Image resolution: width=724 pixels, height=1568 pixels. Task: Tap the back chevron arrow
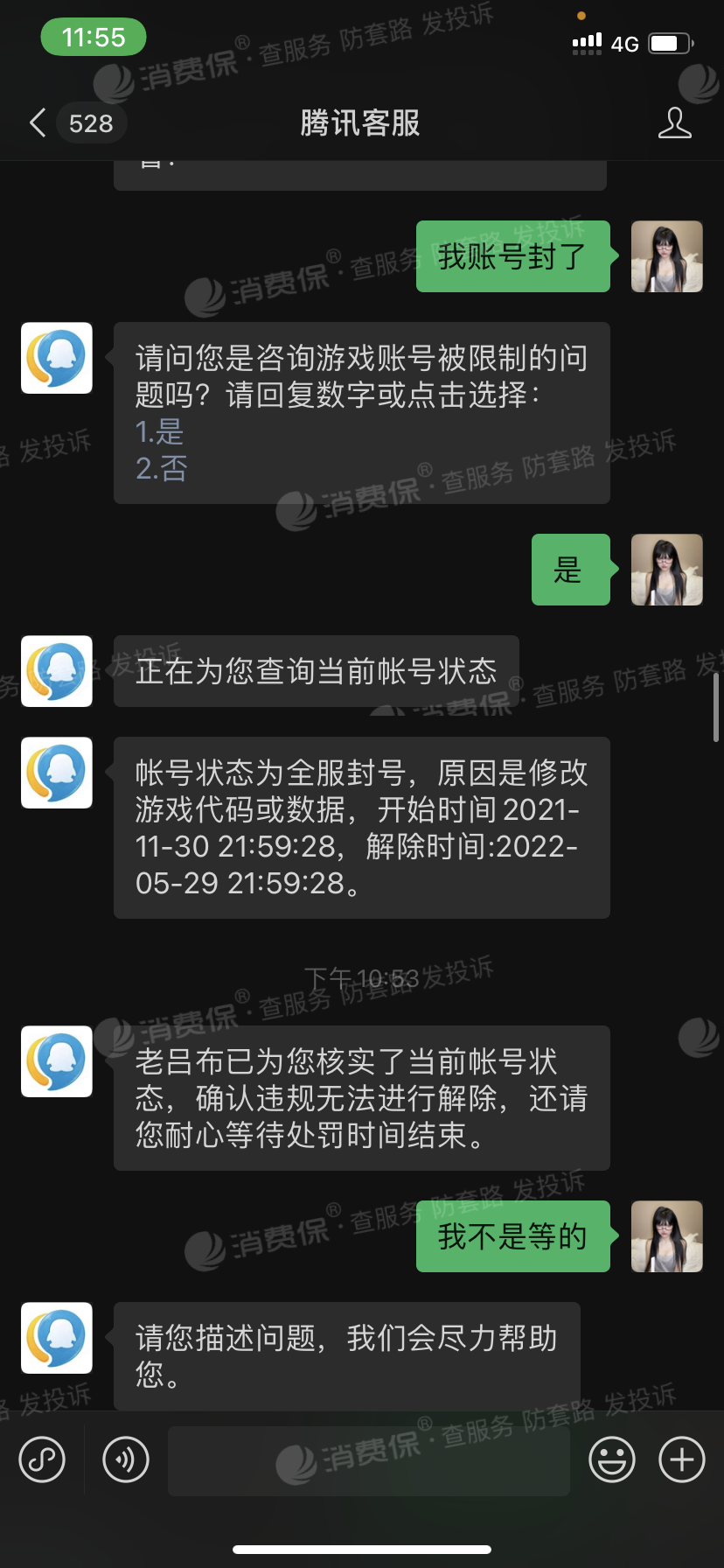(x=36, y=123)
